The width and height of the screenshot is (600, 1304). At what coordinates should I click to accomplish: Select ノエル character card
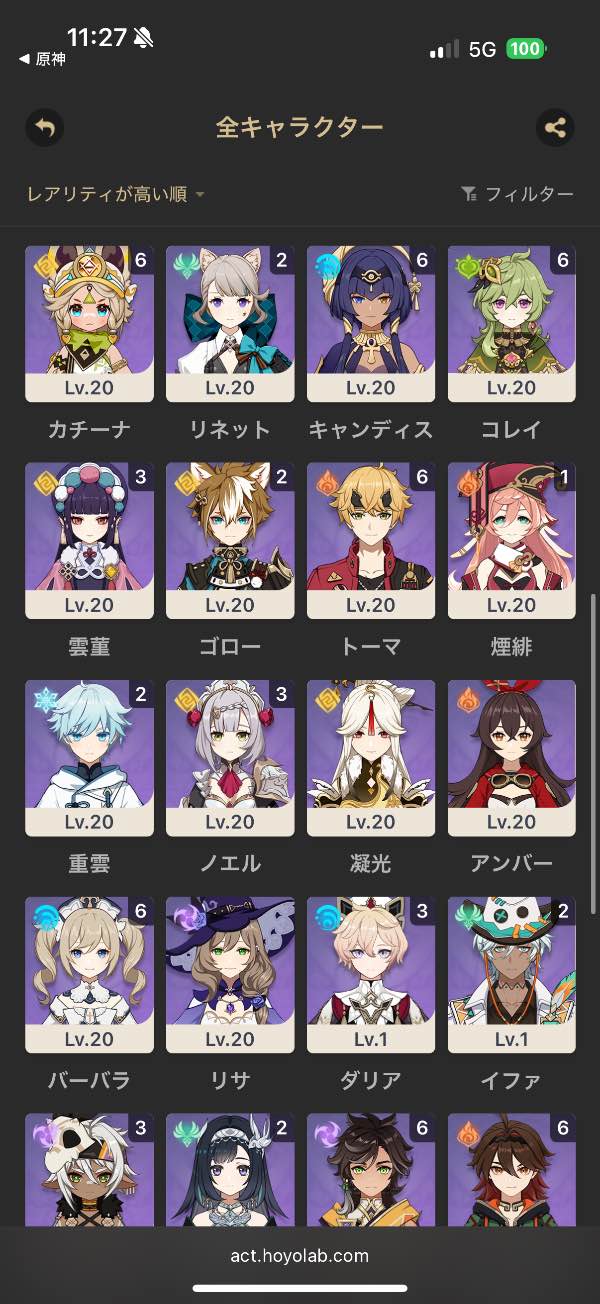click(230, 757)
